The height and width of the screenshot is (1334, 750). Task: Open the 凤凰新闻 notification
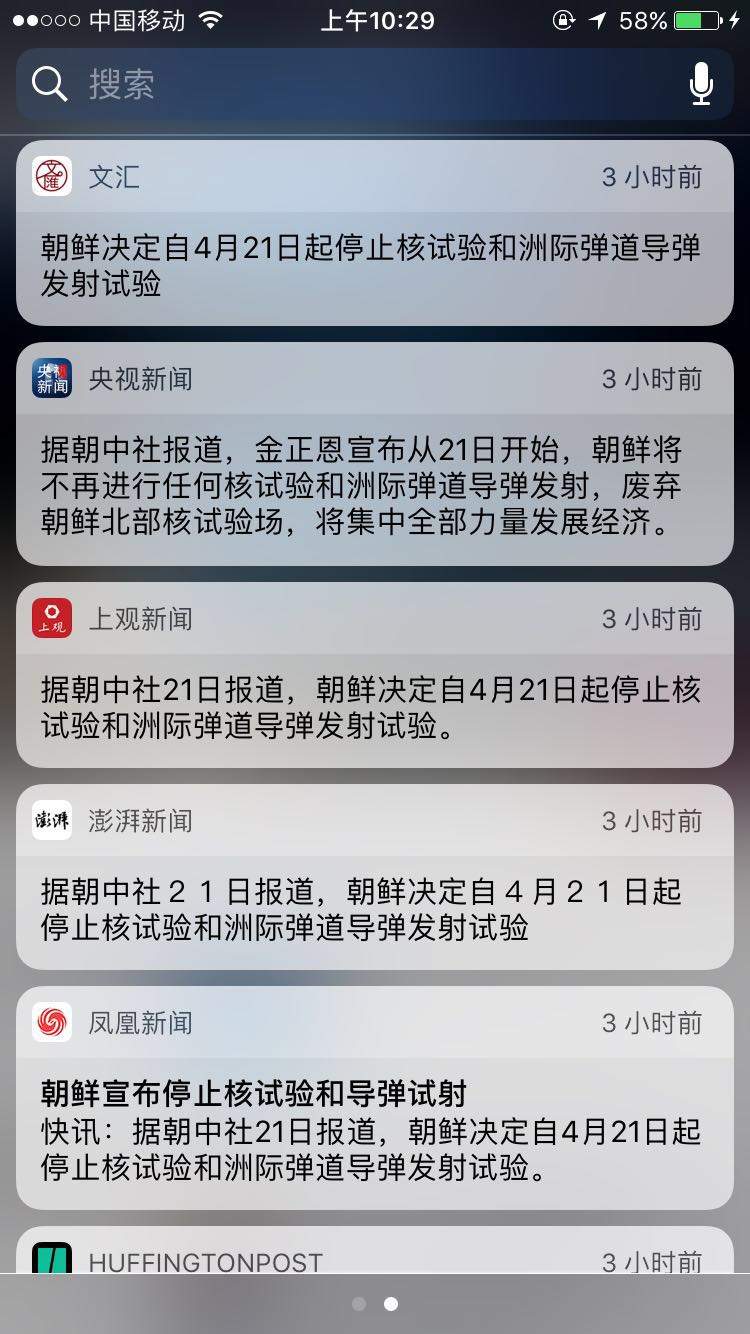coord(374,1115)
